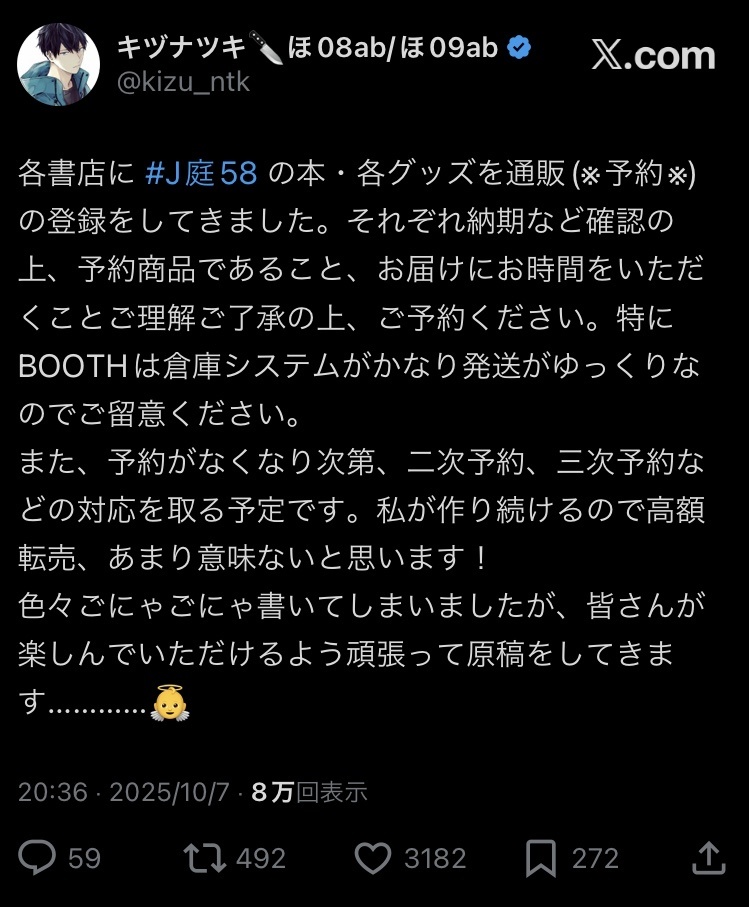
Task: Open the @kizu_ntk username handle
Action: pyautogui.click(x=183, y=83)
